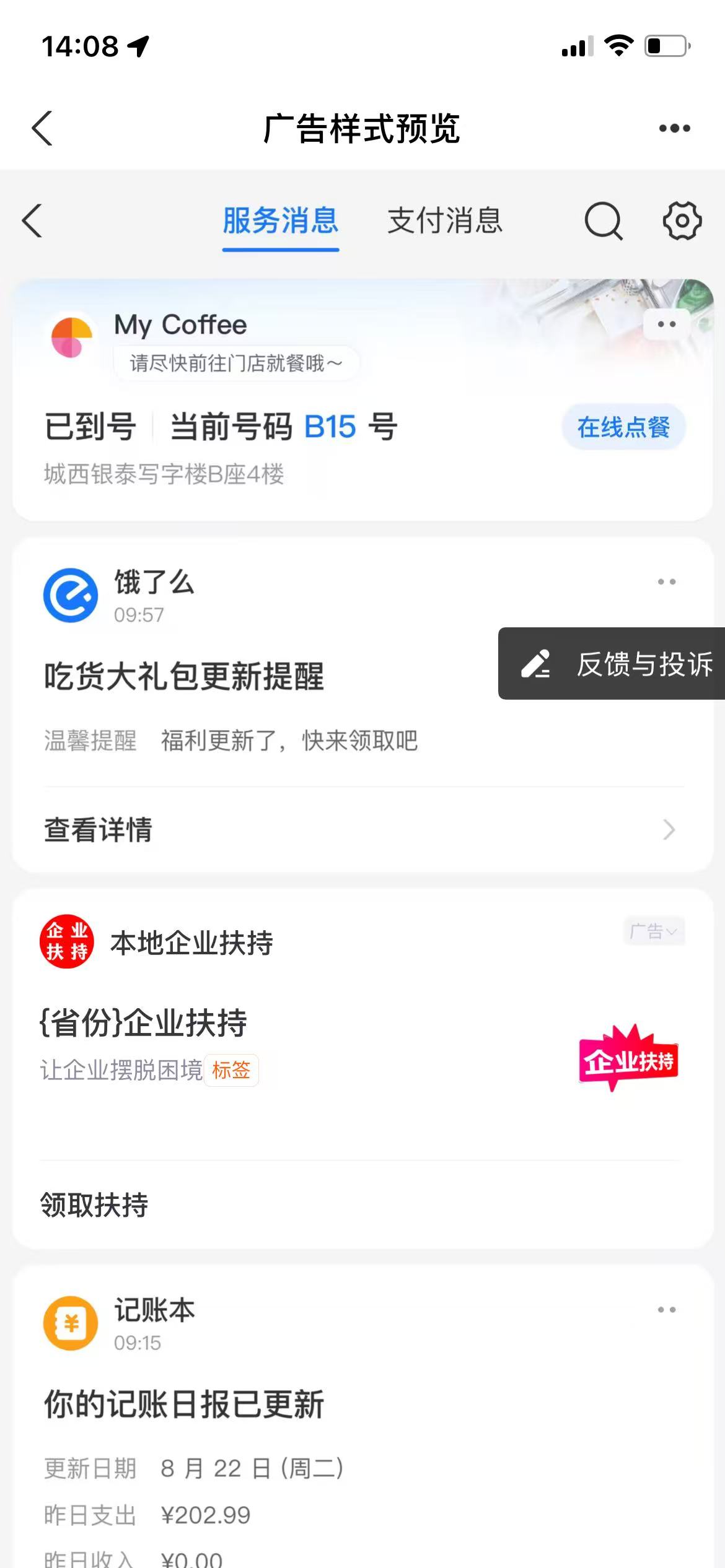Switch to the 支付消息 tab
The height and width of the screenshot is (1568, 725).
pos(444,221)
